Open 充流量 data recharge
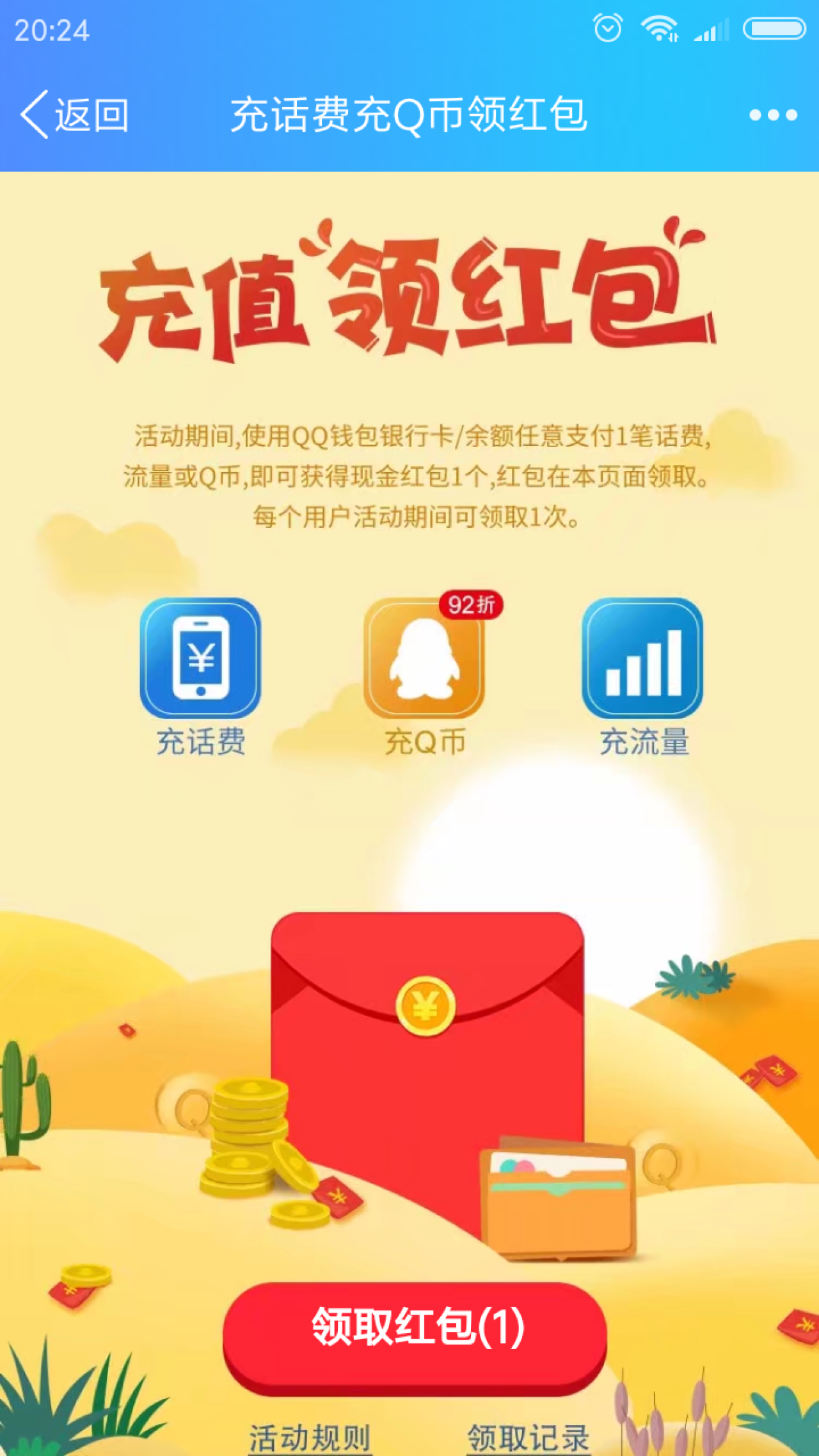The width and height of the screenshot is (819, 1456). click(642, 659)
